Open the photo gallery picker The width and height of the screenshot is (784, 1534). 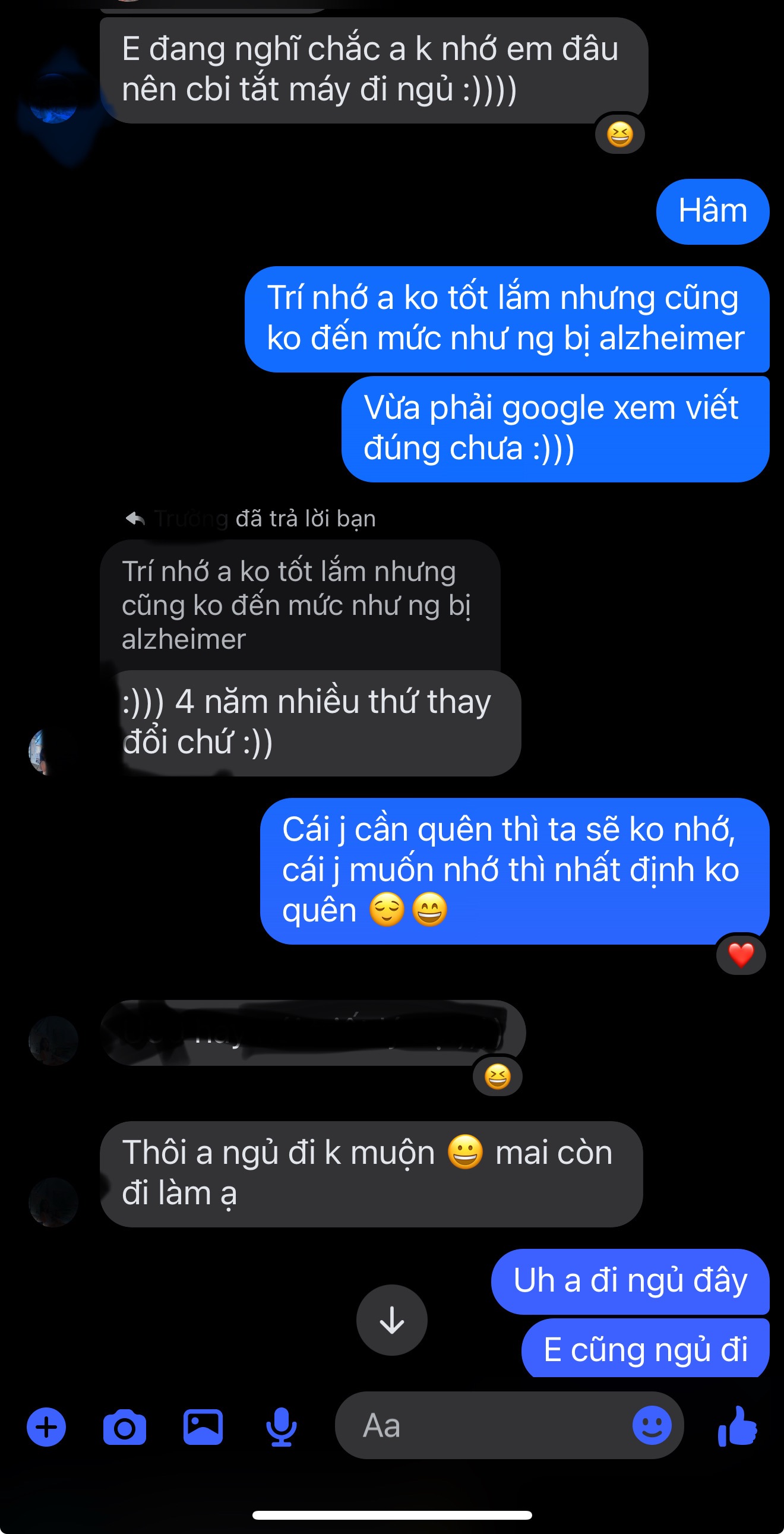click(x=203, y=1428)
